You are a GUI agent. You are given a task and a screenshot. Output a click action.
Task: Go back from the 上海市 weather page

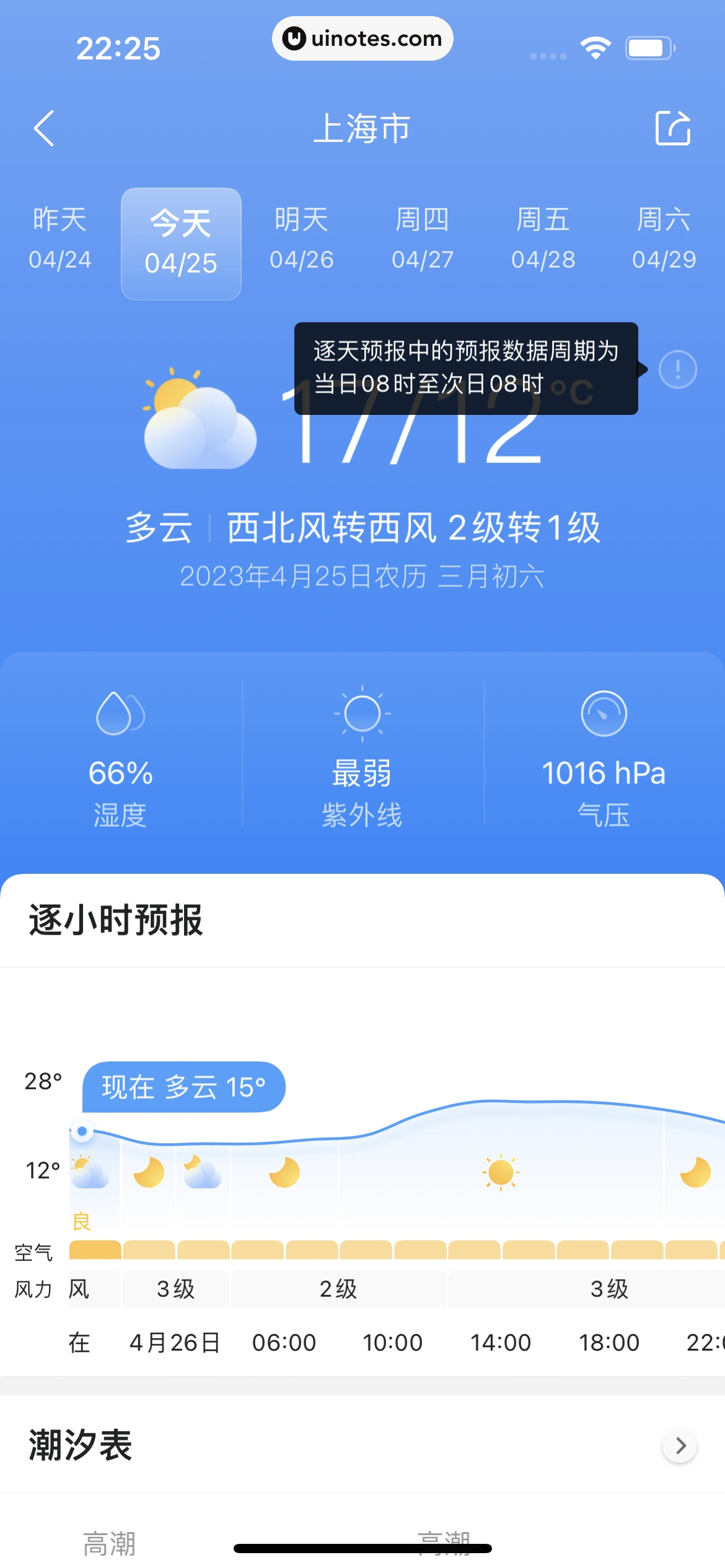(44, 128)
